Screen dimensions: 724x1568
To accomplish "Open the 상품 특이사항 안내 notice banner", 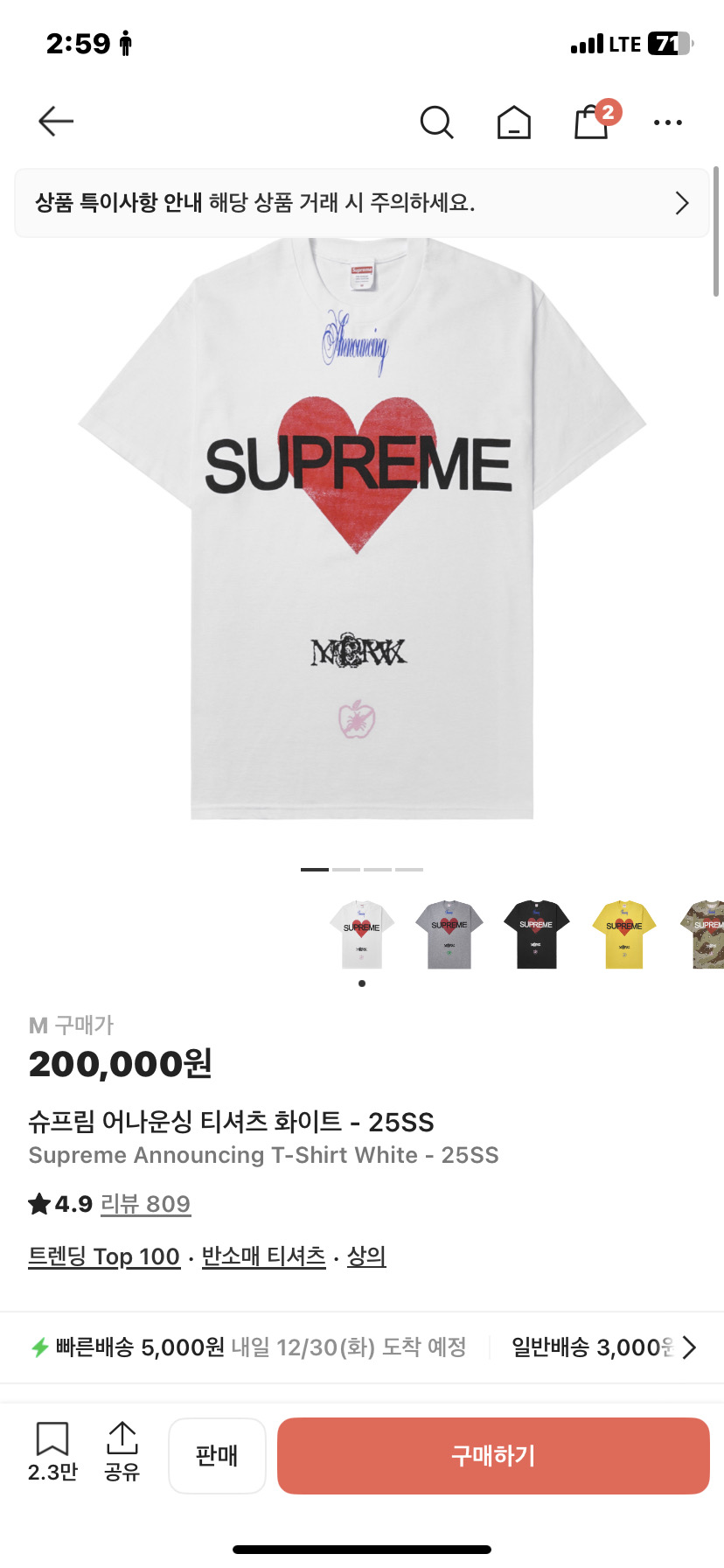I will (x=362, y=203).
